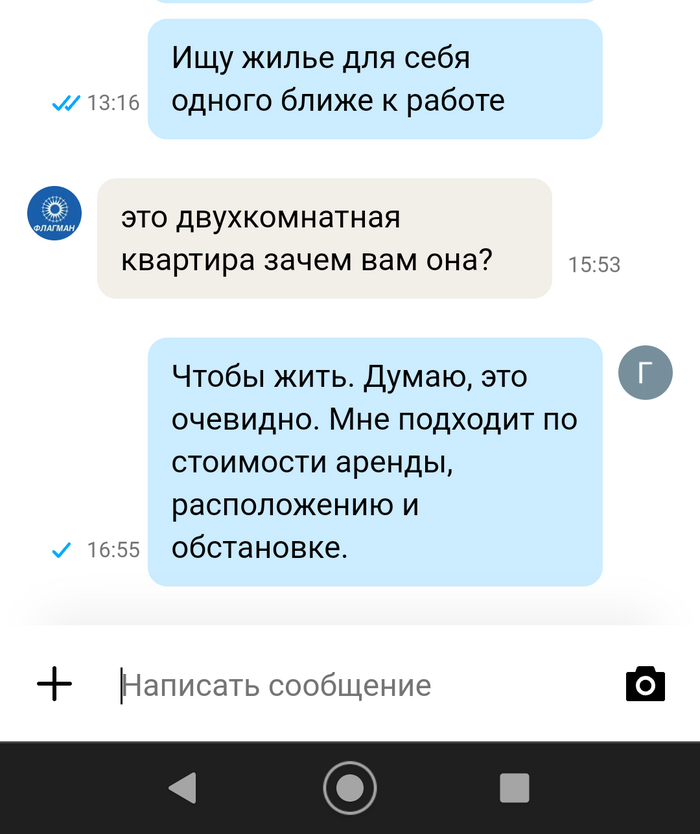Go back with the system back button

[x=182, y=788]
